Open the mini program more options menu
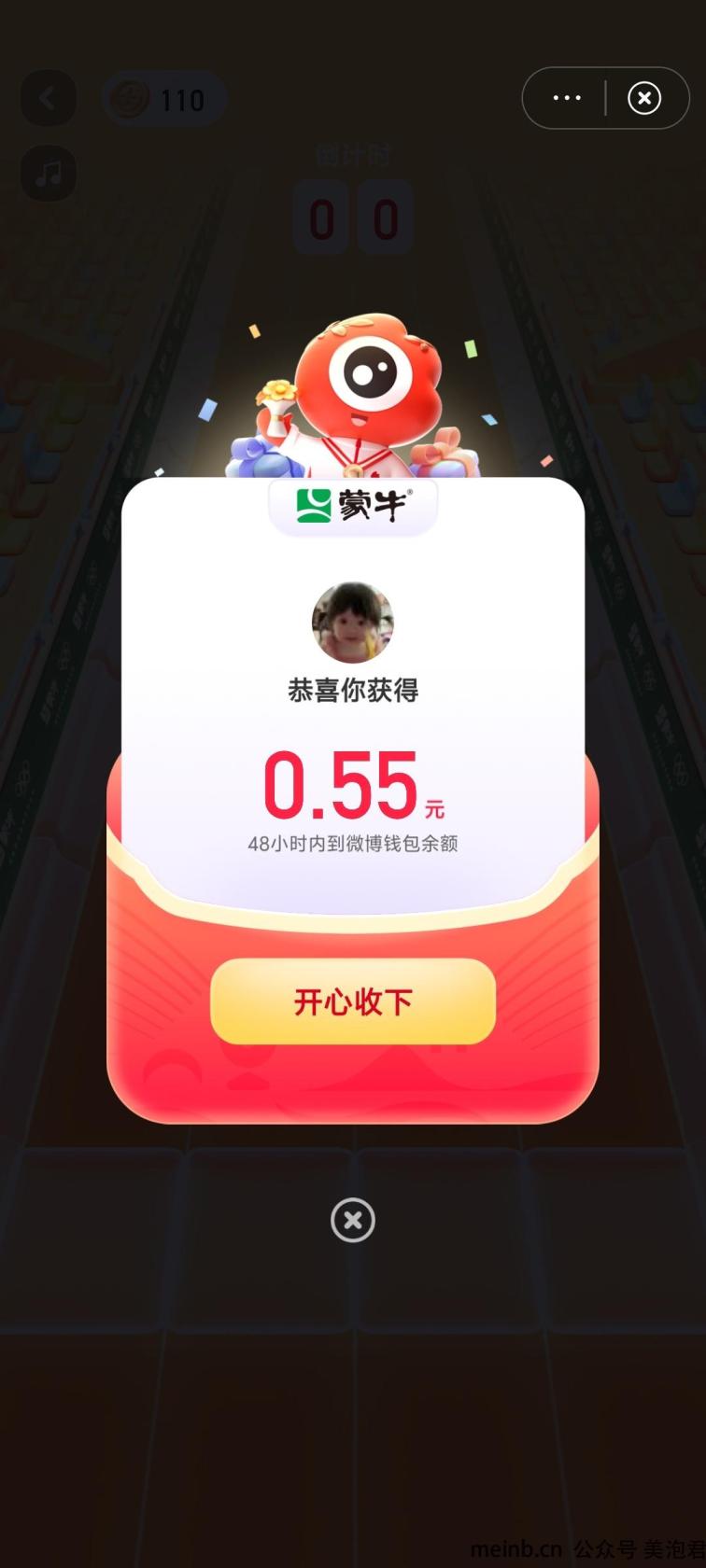This screenshot has height=1568, width=706. pos(567,98)
